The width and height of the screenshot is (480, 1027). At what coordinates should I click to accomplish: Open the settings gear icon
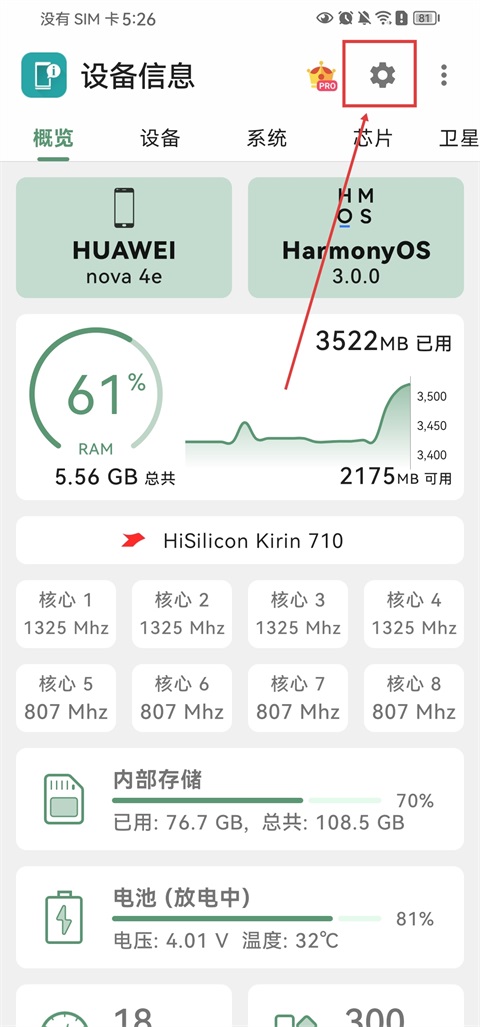click(382, 75)
